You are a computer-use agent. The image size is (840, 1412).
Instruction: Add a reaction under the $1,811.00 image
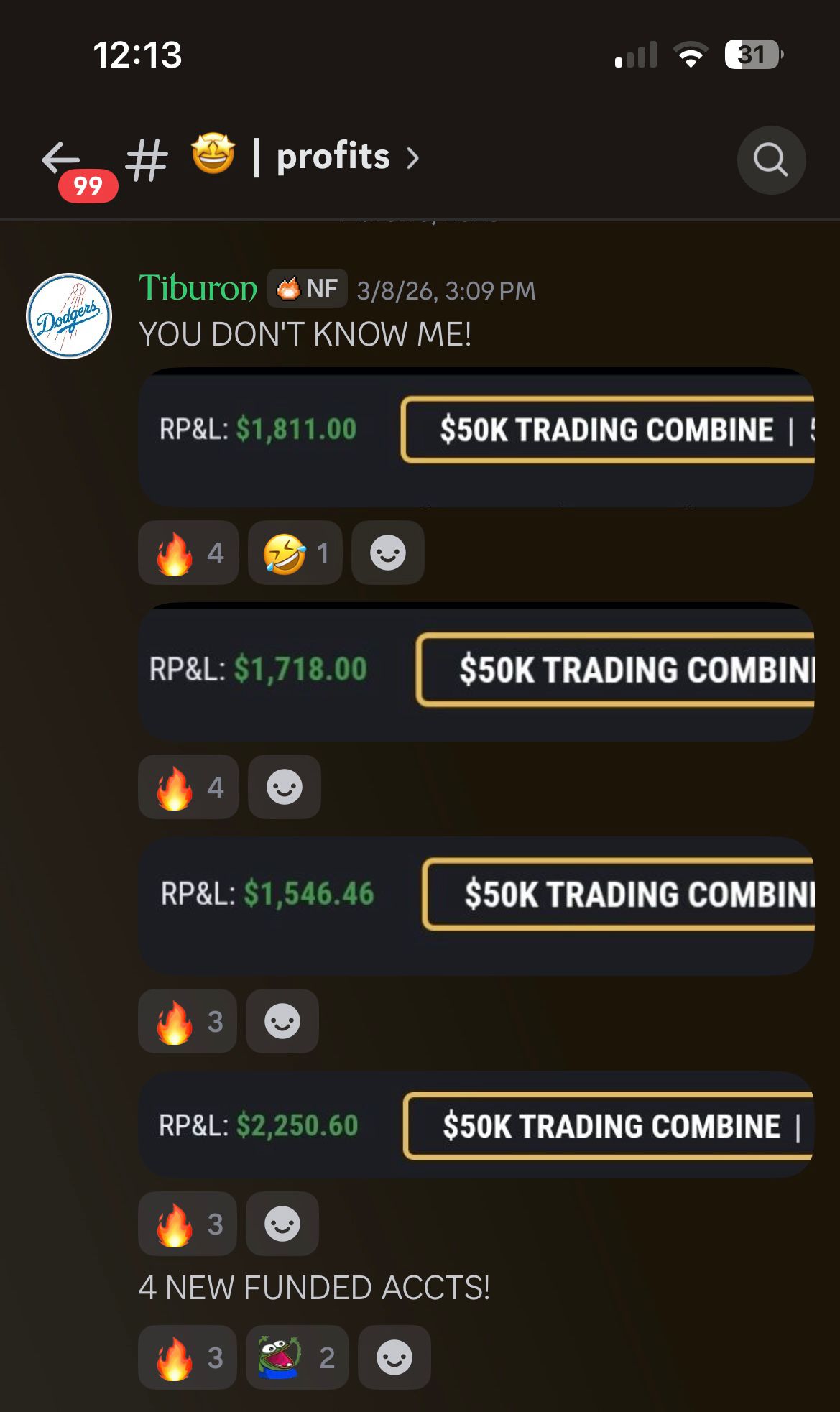(x=387, y=553)
